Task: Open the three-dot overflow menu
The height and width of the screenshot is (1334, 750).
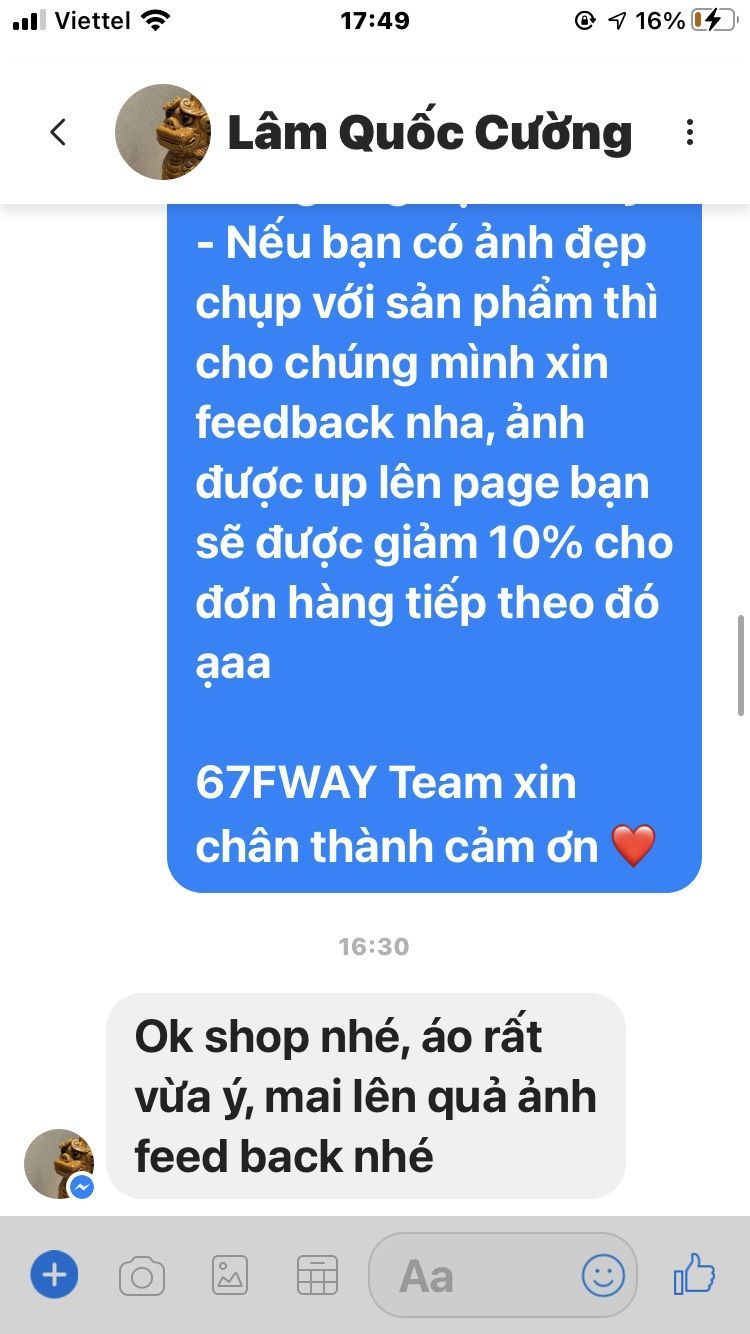Action: click(x=689, y=133)
